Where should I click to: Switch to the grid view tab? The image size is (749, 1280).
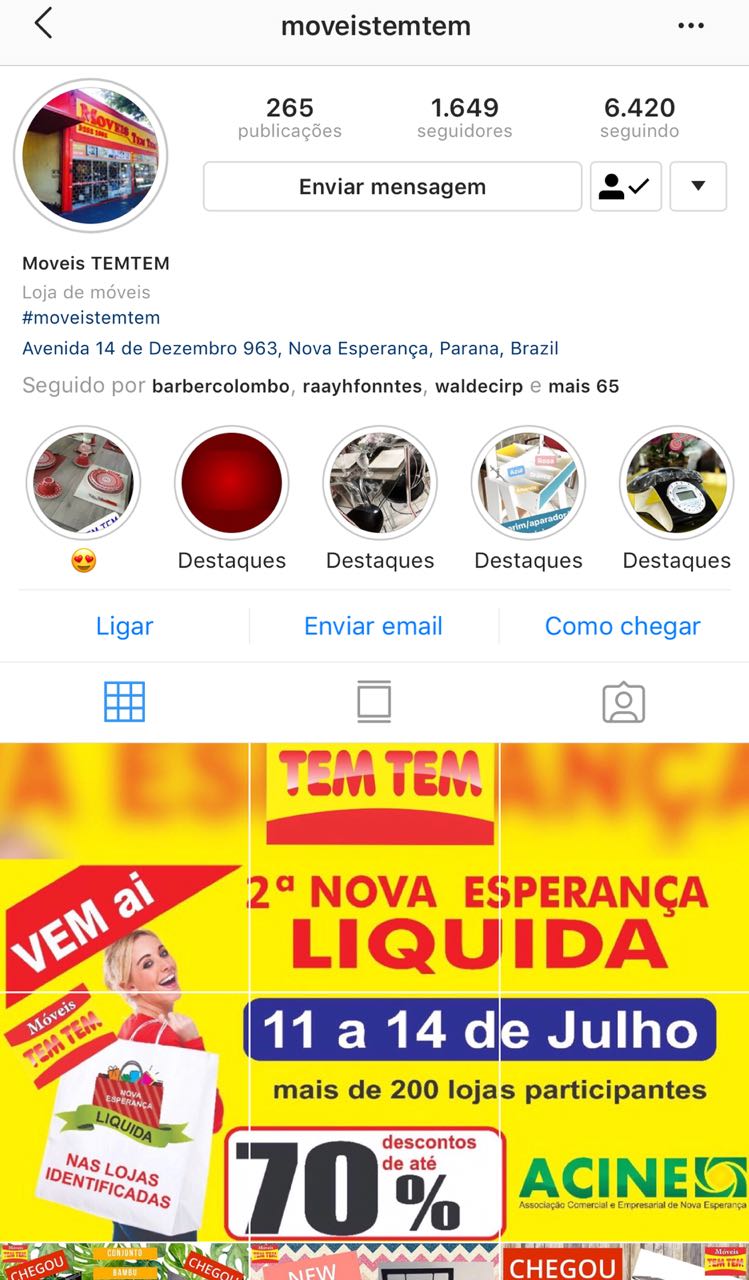(125, 702)
